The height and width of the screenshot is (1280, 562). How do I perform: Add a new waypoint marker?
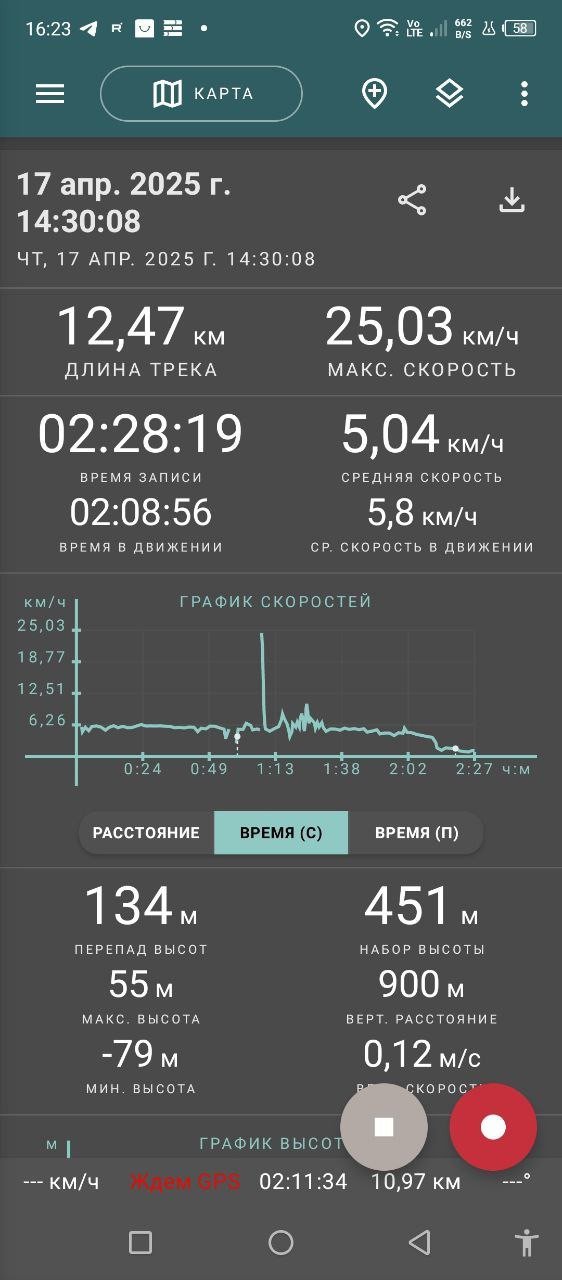374,94
